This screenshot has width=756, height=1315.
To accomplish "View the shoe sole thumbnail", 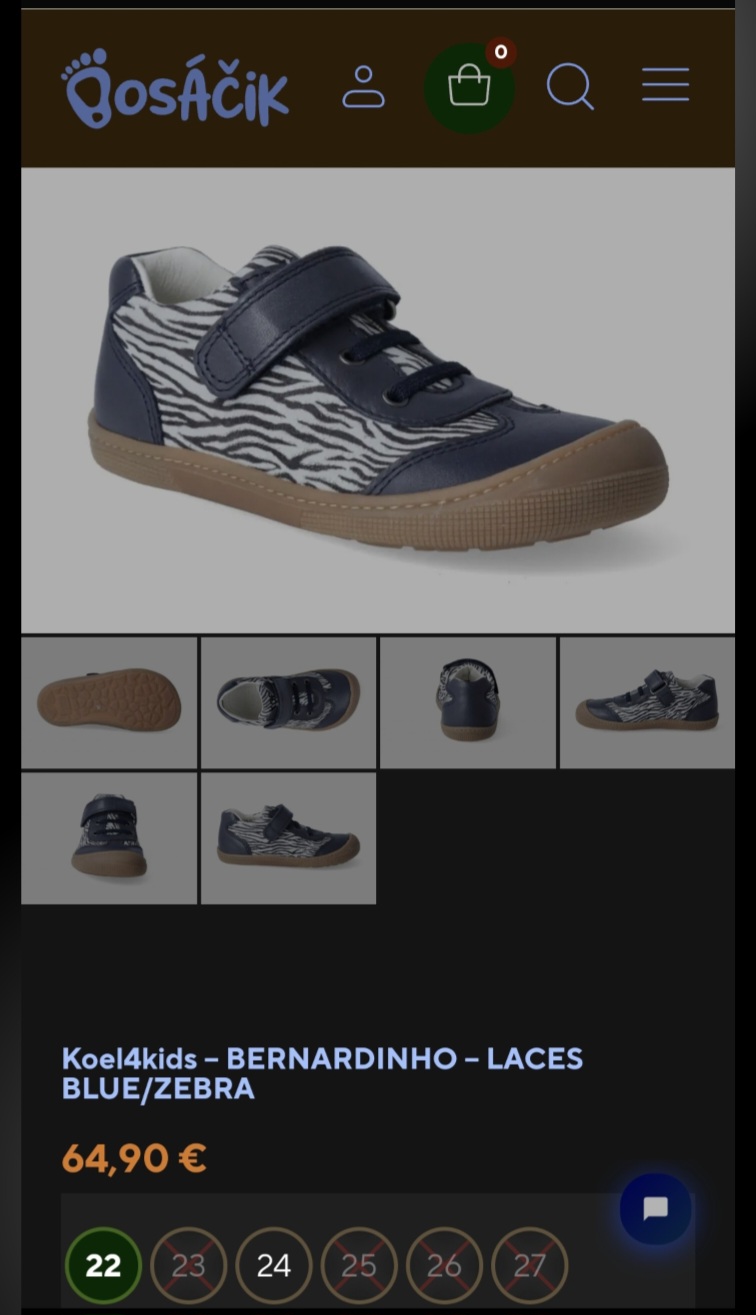I will (x=109, y=702).
